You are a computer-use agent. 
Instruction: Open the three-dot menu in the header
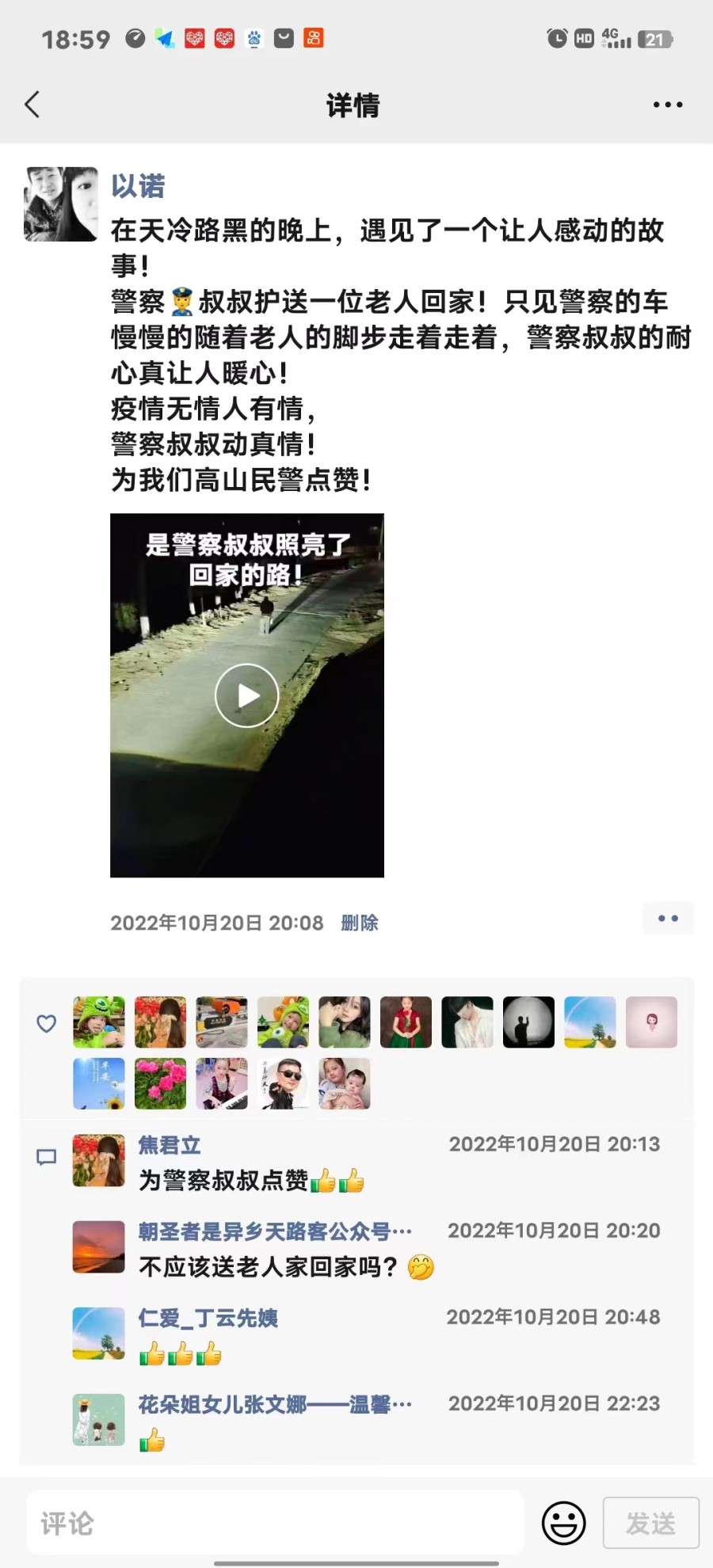pyautogui.click(x=668, y=105)
